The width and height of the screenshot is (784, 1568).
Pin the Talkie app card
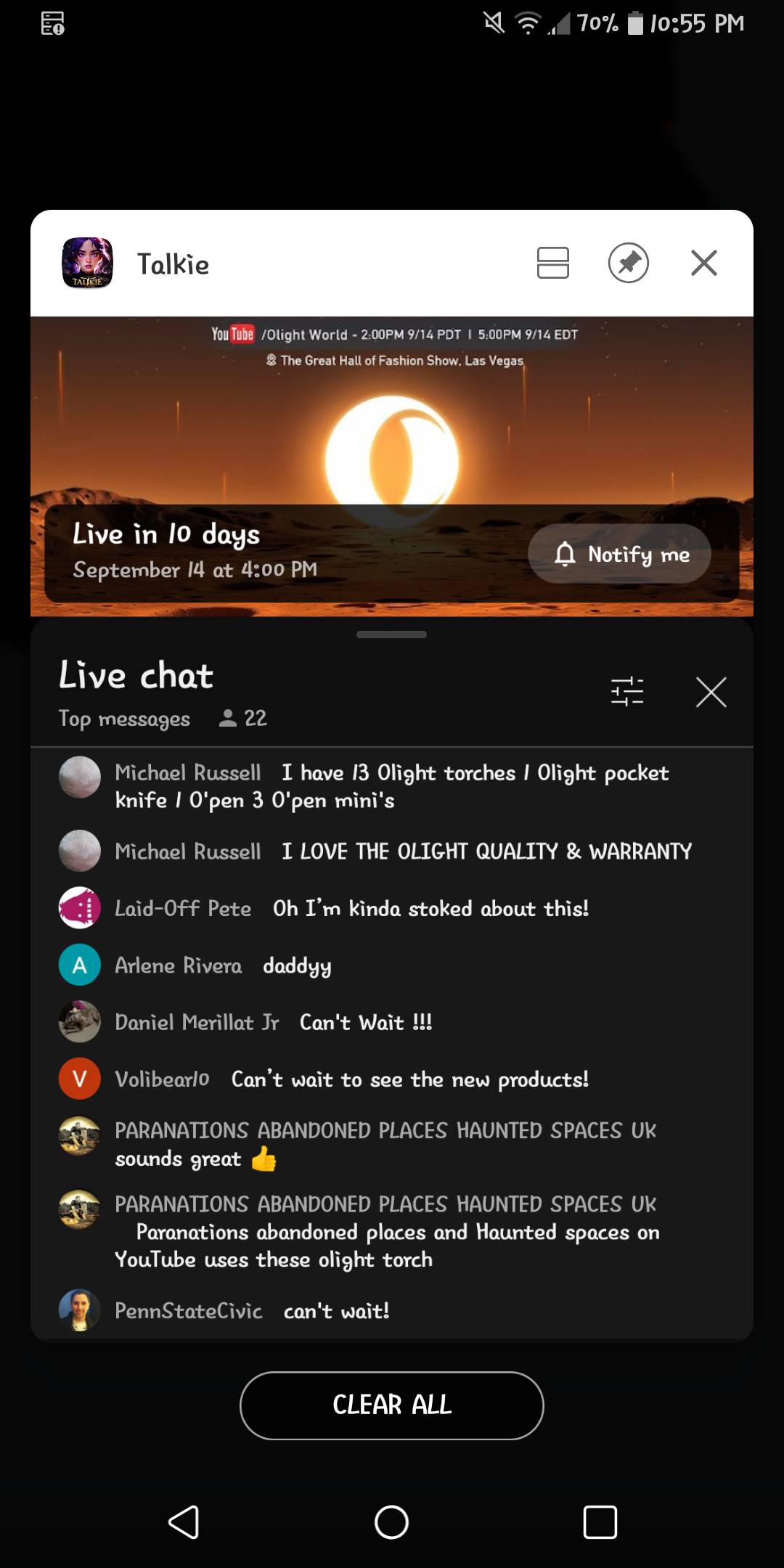click(628, 263)
